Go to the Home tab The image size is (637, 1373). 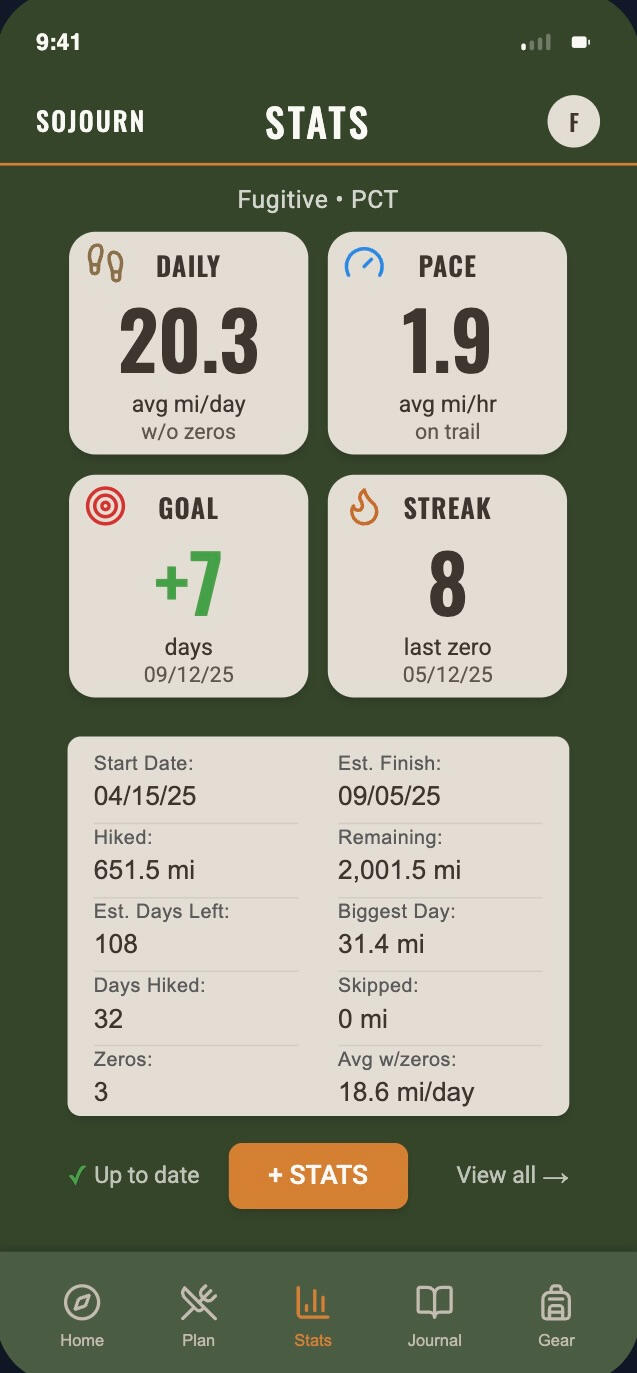tap(82, 1316)
